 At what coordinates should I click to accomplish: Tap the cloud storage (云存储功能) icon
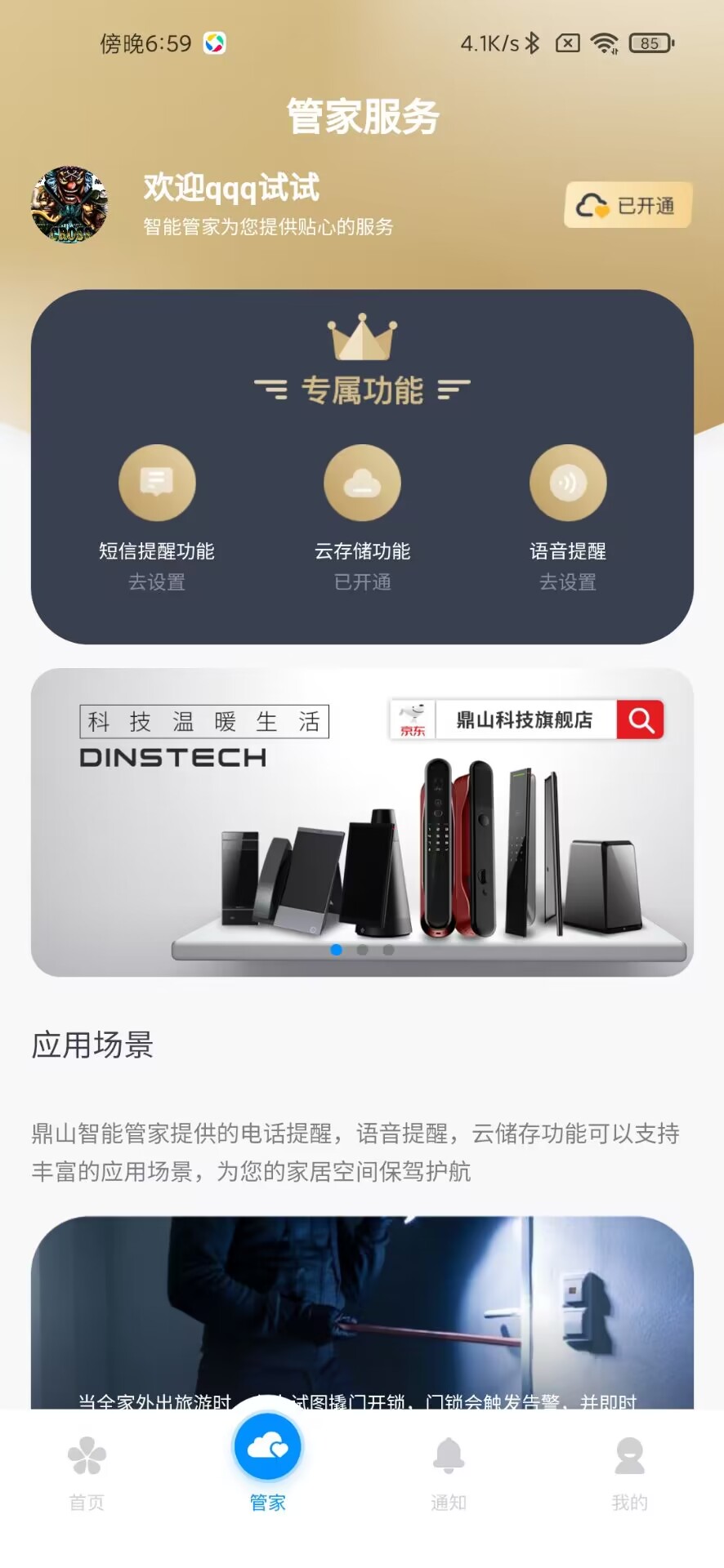tap(362, 482)
